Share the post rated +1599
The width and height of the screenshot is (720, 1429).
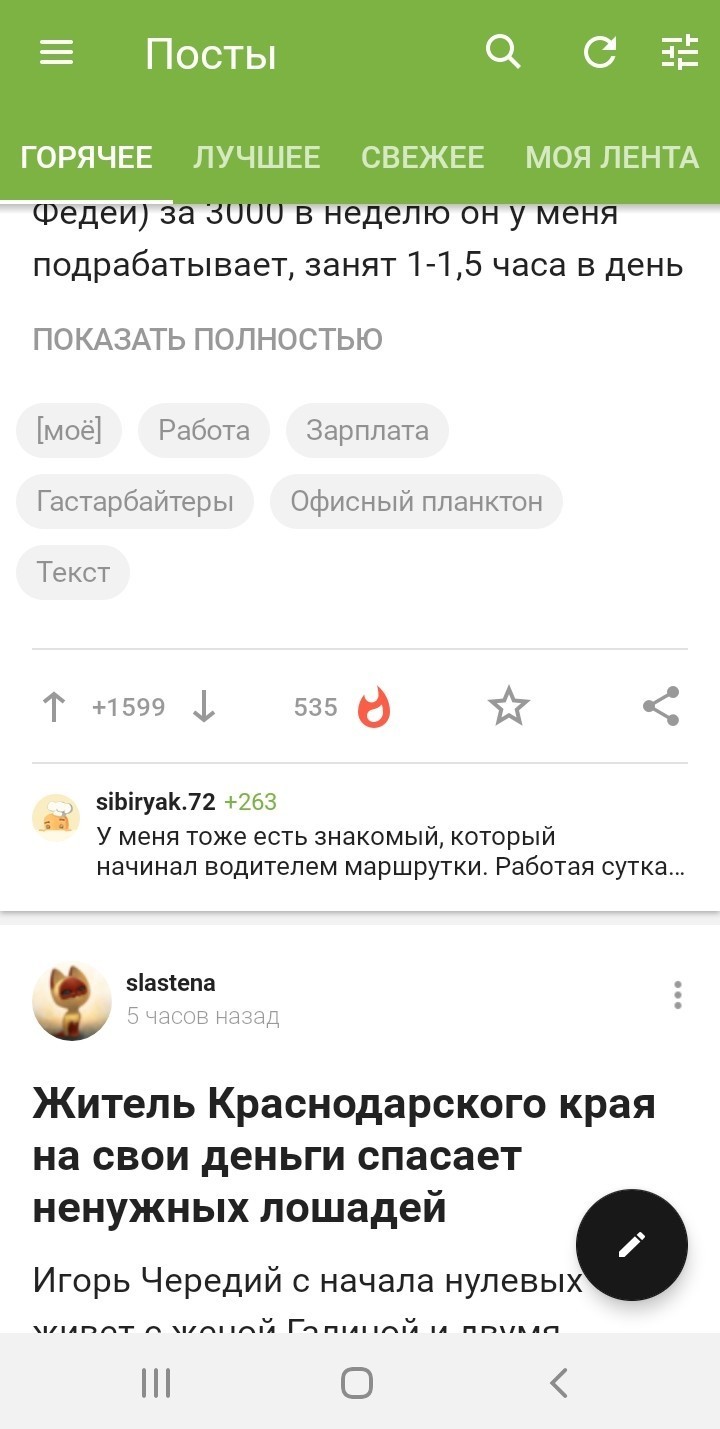(661, 707)
